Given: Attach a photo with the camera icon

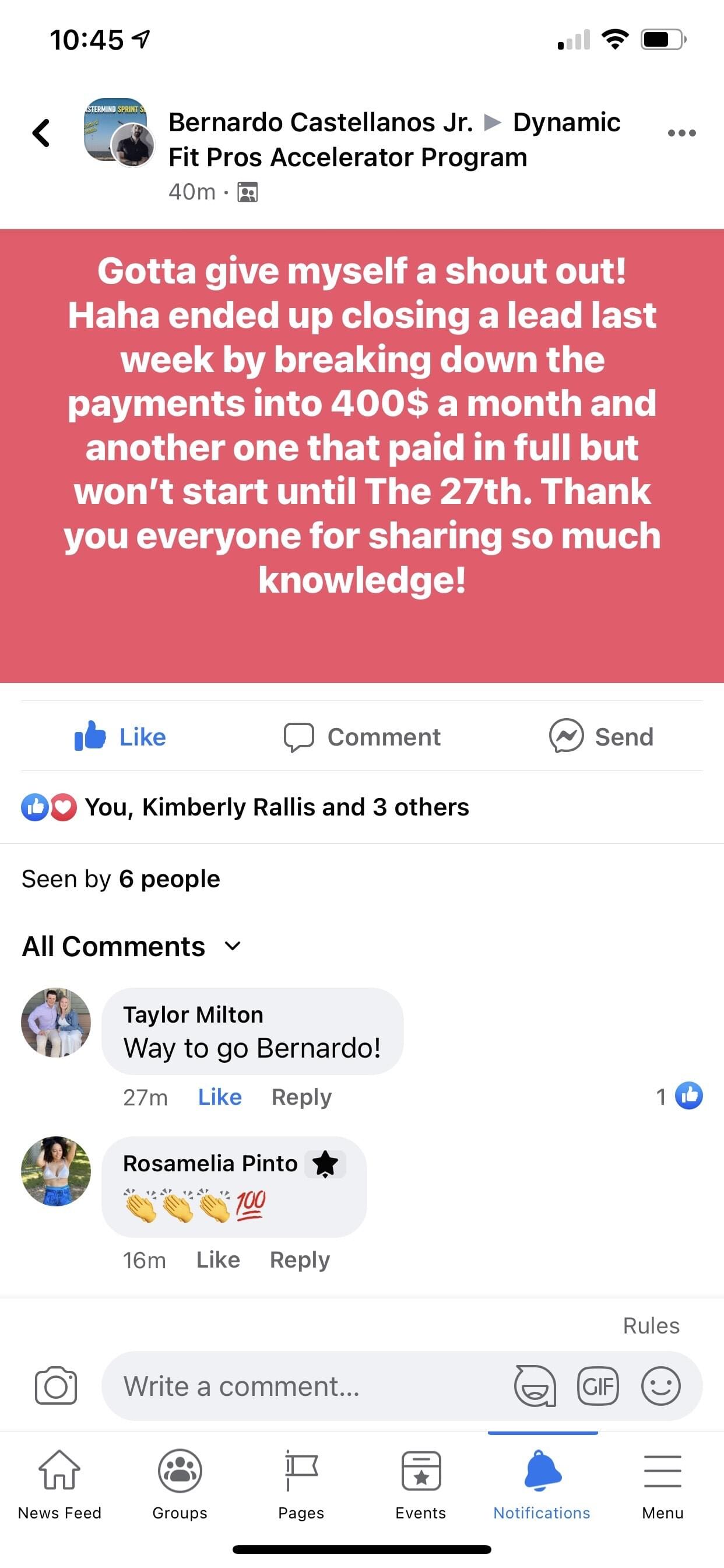Looking at the screenshot, I should pyautogui.click(x=56, y=1386).
